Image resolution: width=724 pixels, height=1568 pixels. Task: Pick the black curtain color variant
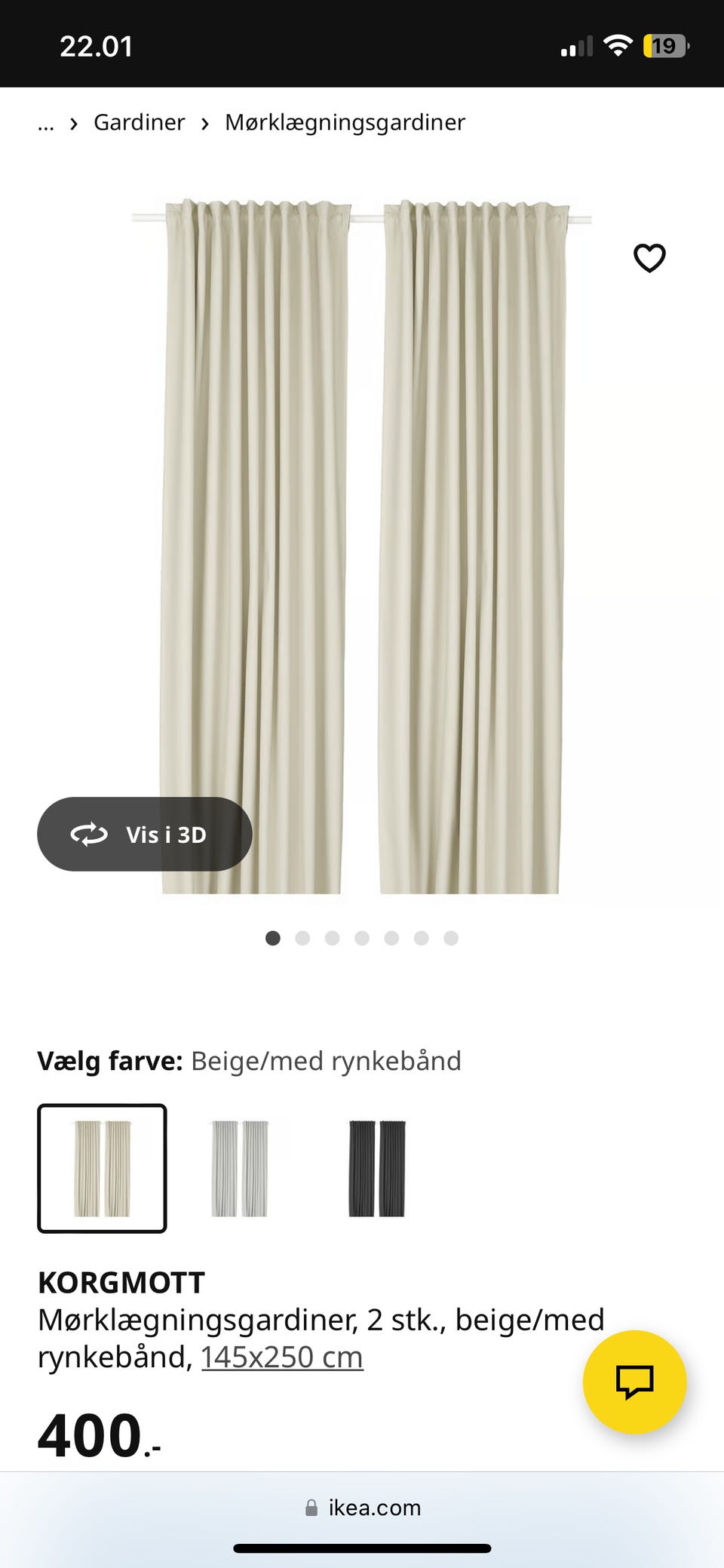(x=377, y=1168)
